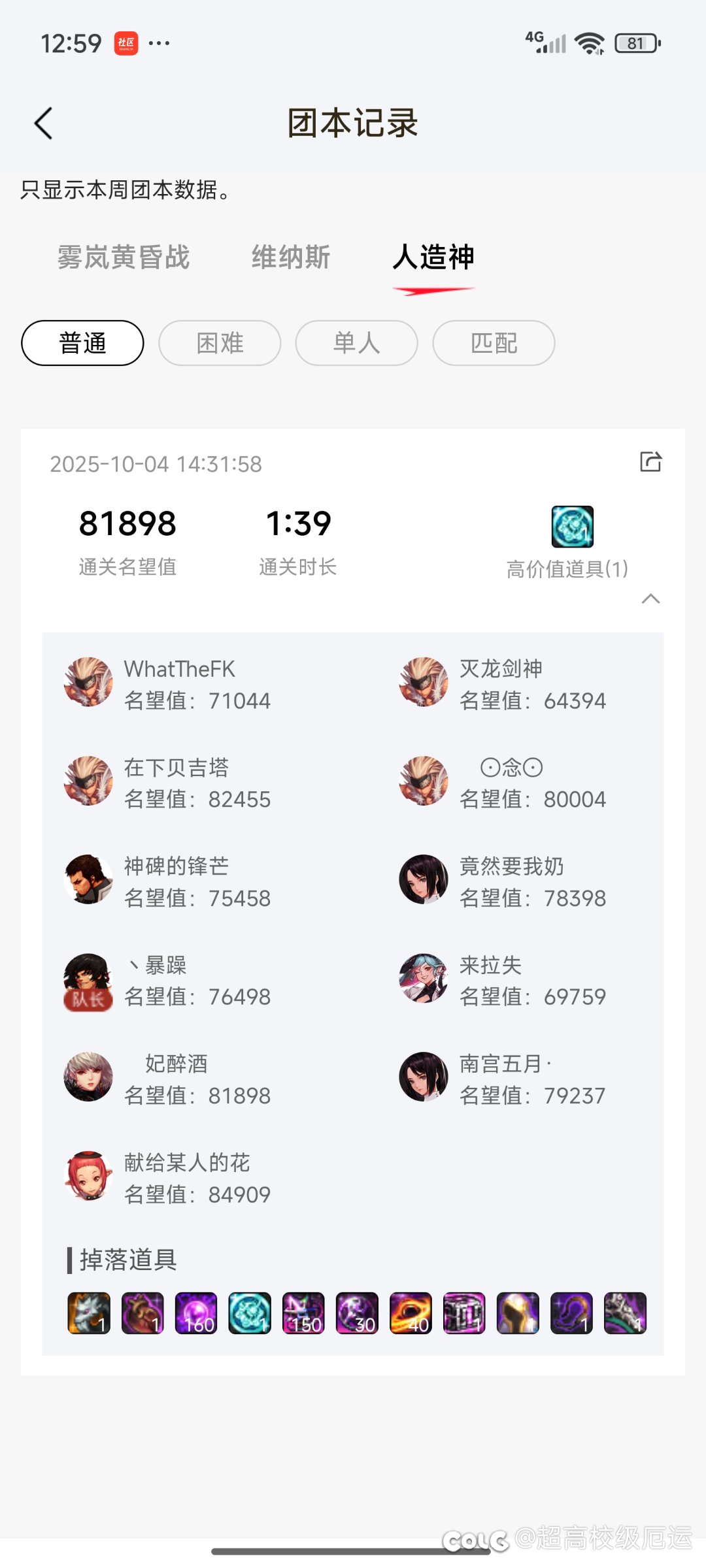Select the 普通 difficulty chip
The image size is (706, 1568).
(x=82, y=343)
